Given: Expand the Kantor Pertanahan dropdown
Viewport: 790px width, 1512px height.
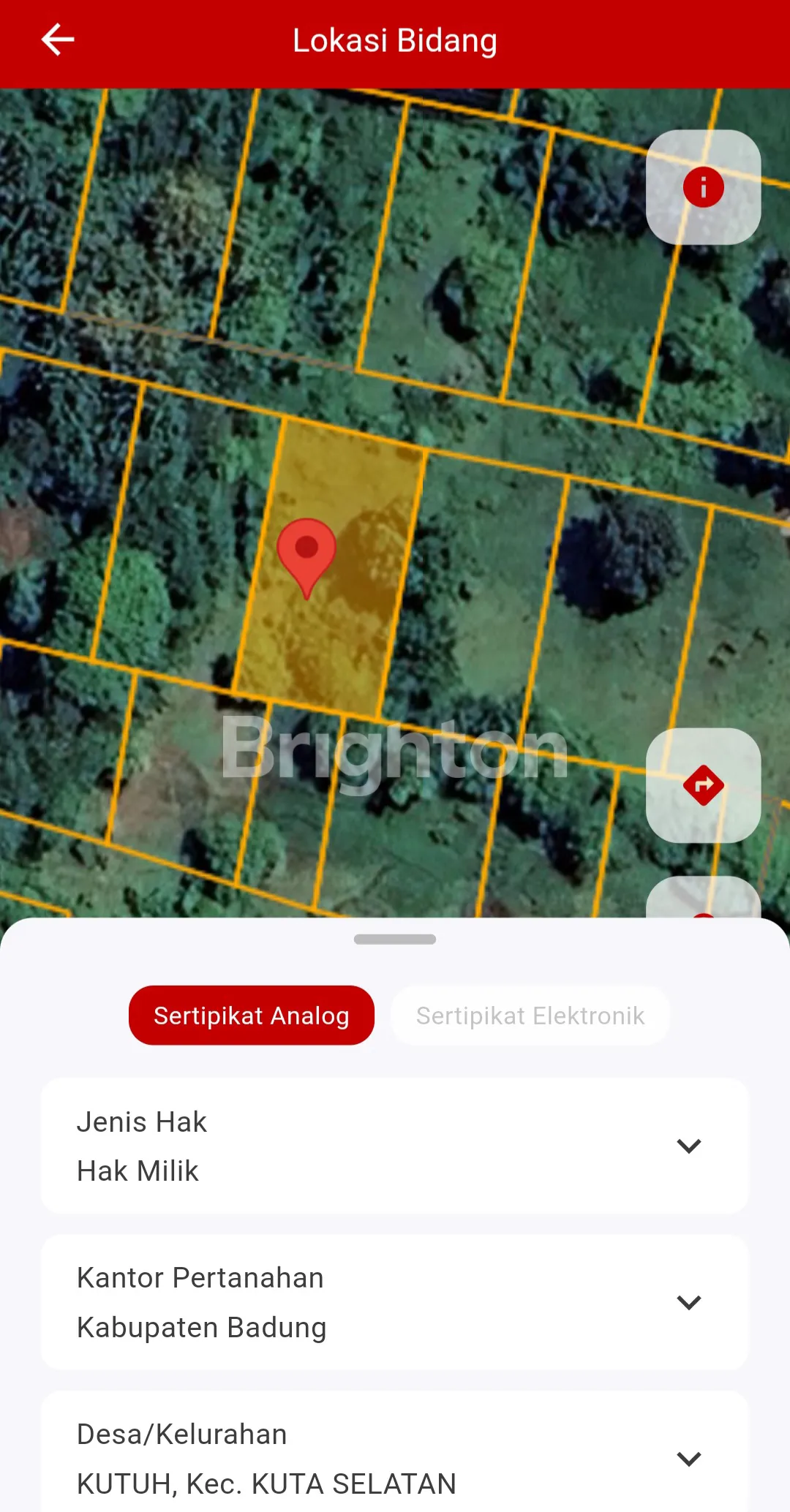Looking at the screenshot, I should click(688, 1302).
